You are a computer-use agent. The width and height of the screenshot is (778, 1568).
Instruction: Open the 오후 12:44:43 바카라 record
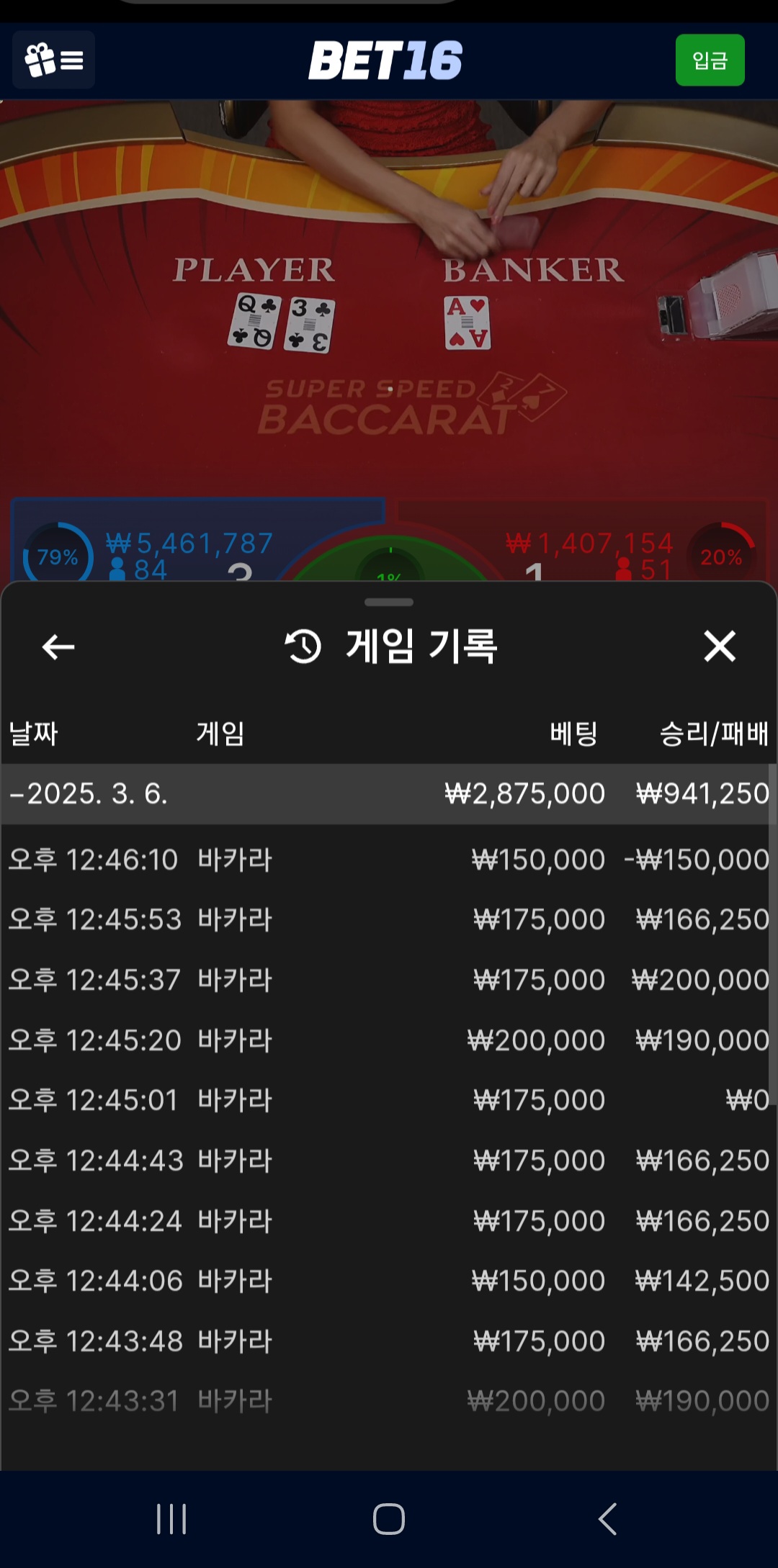389,1161
